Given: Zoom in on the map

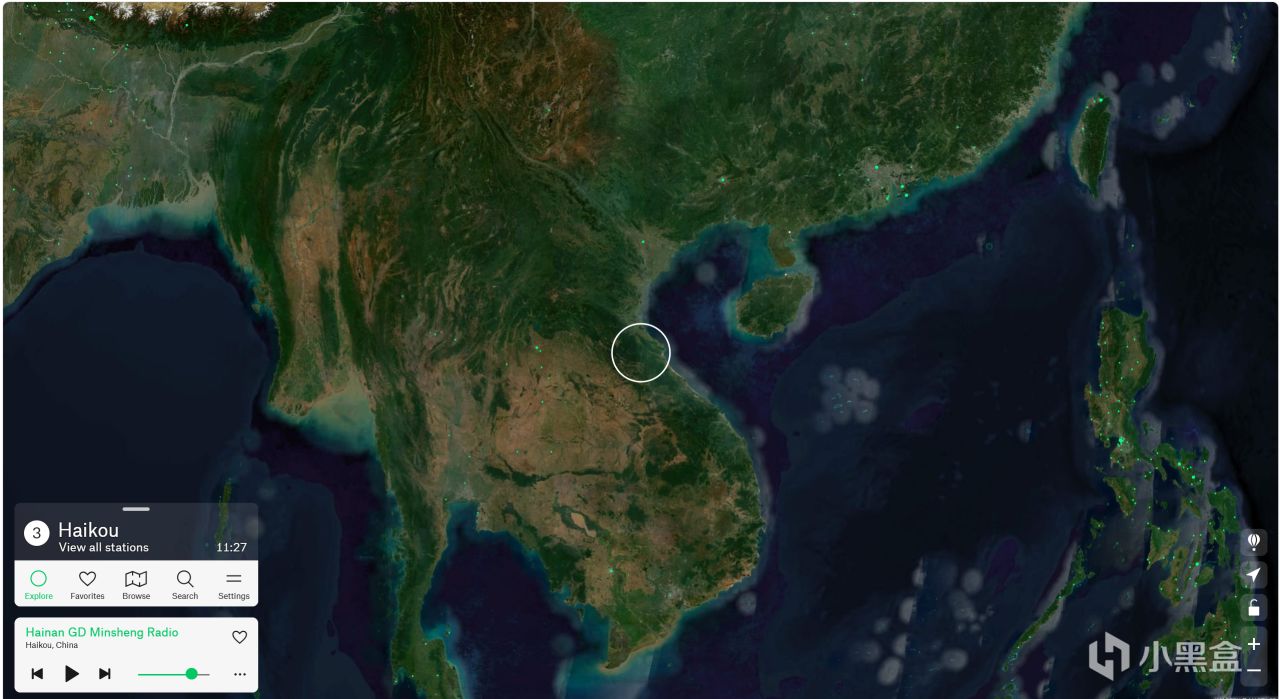Looking at the screenshot, I should click(x=1254, y=644).
